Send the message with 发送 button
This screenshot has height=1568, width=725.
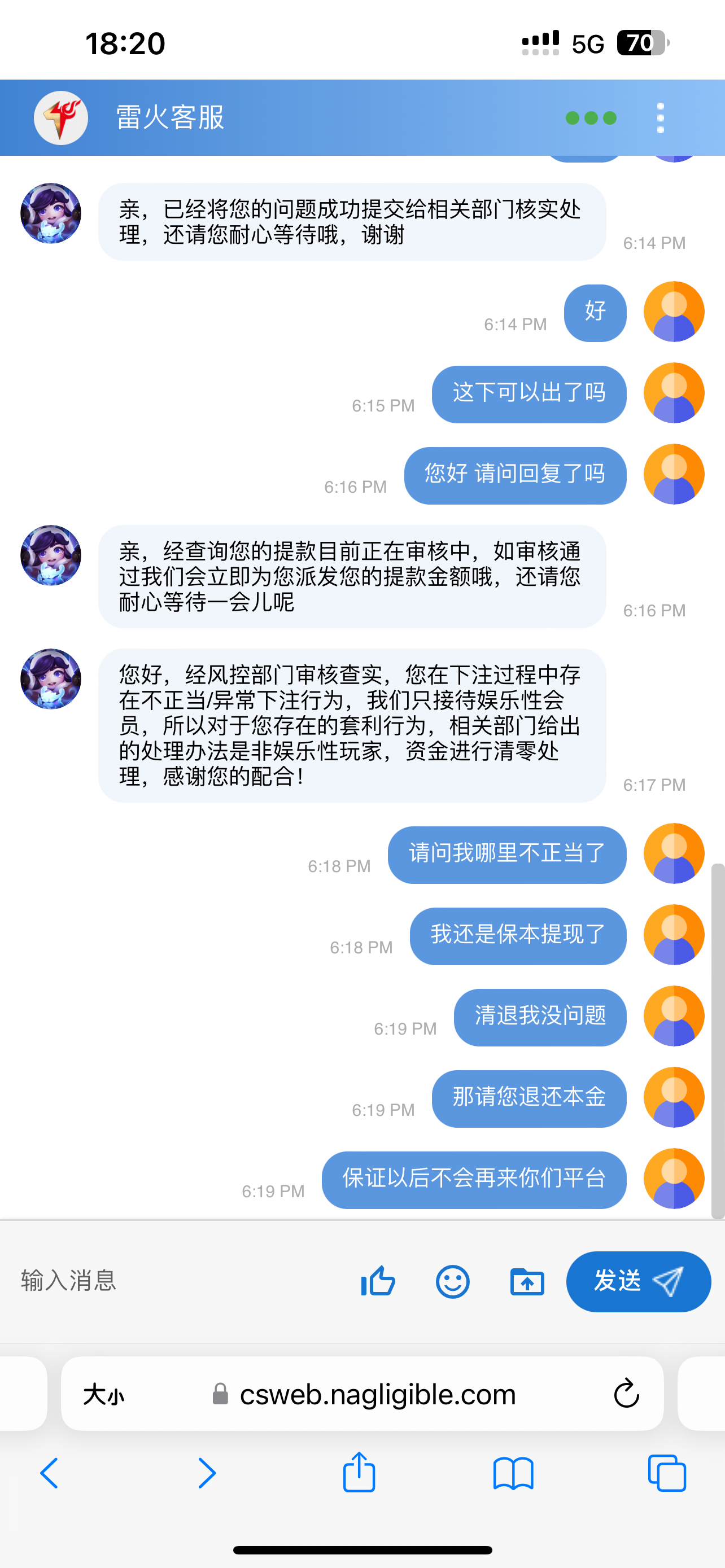(638, 1281)
